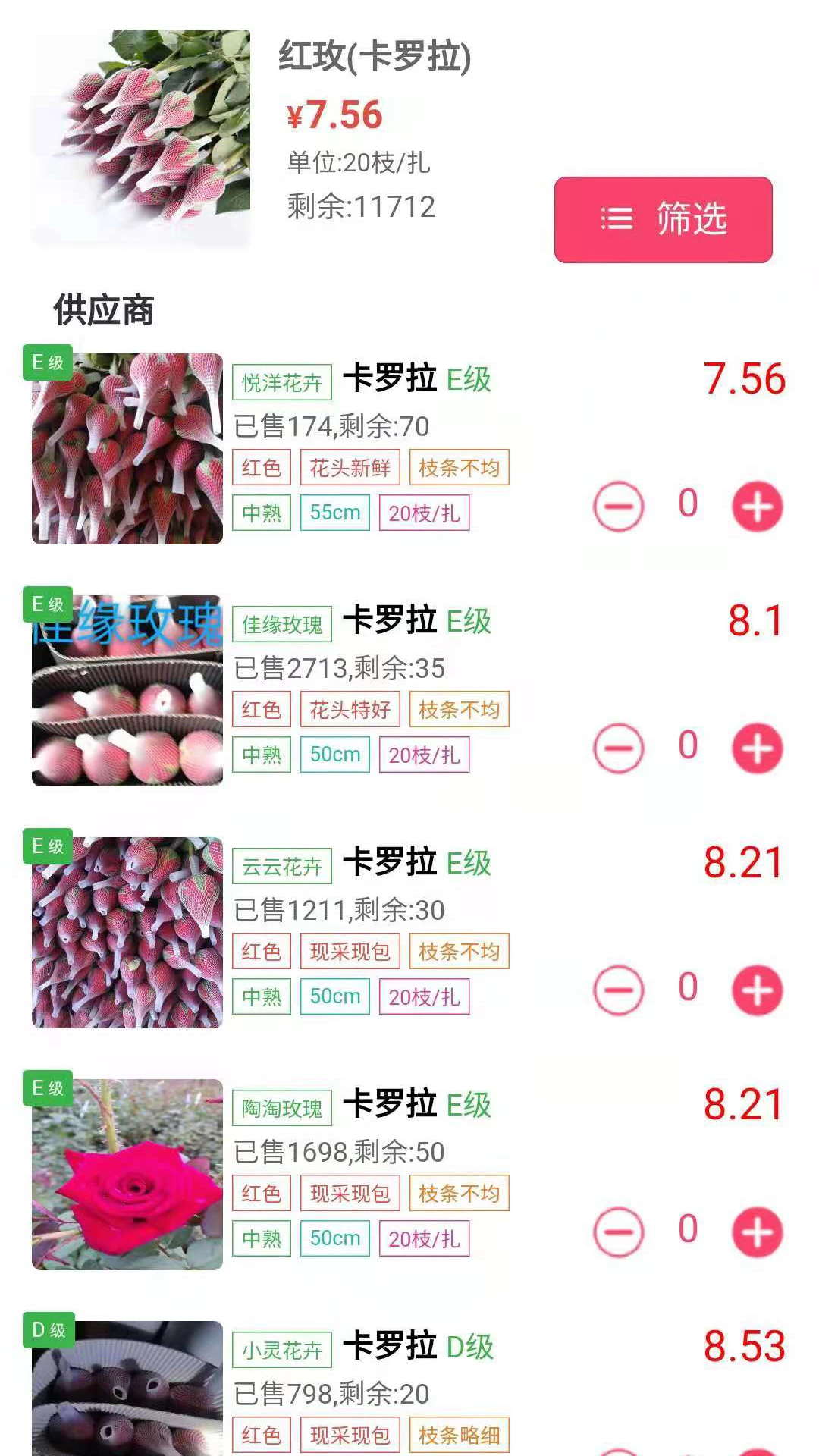Add one 陶淘玫瑰 卡罗拉 bundle
Screen dimensions: 819x1456
tap(757, 1232)
